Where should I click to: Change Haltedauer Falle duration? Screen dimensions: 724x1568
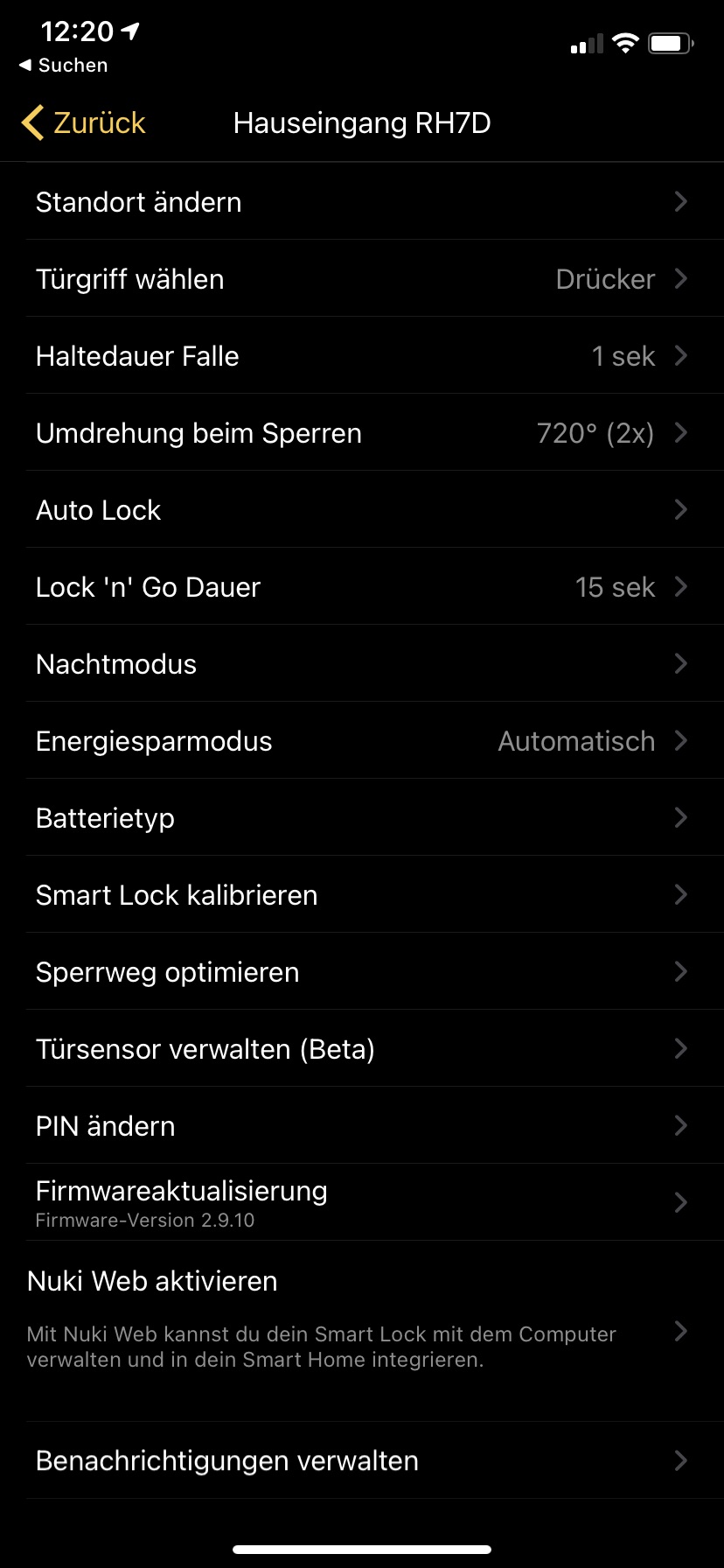point(362,356)
